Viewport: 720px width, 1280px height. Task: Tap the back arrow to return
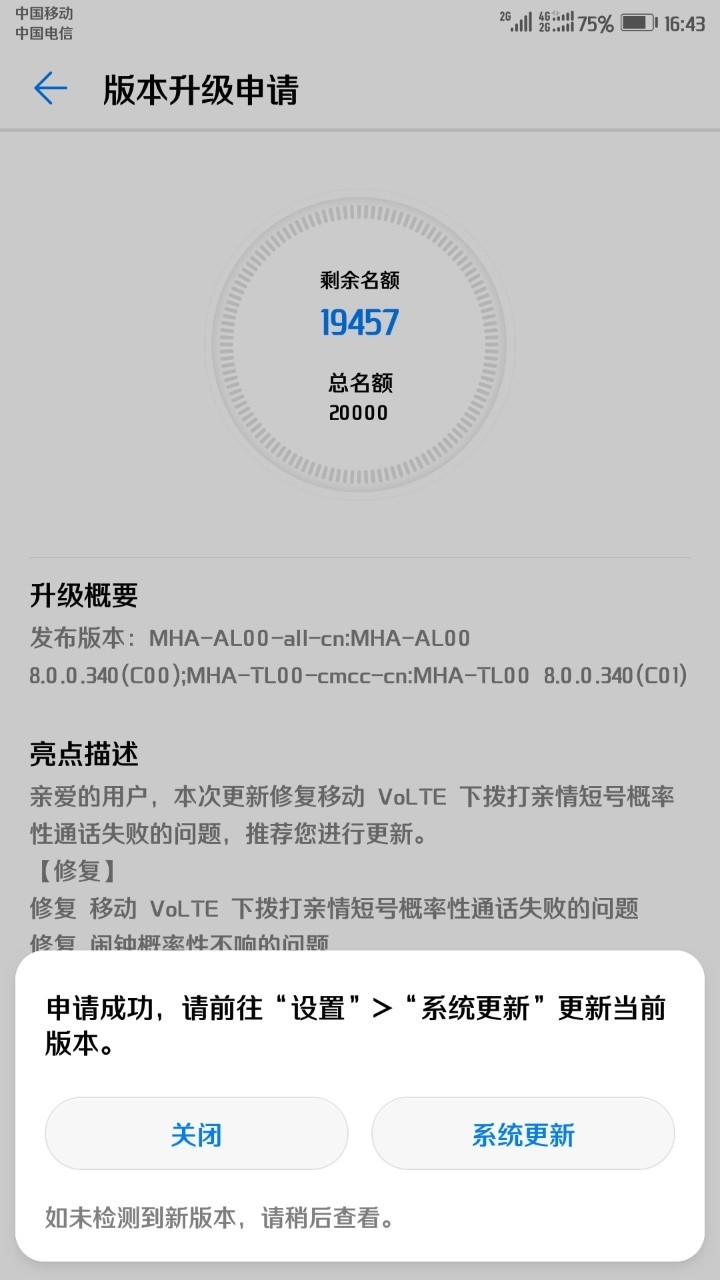click(x=50, y=88)
